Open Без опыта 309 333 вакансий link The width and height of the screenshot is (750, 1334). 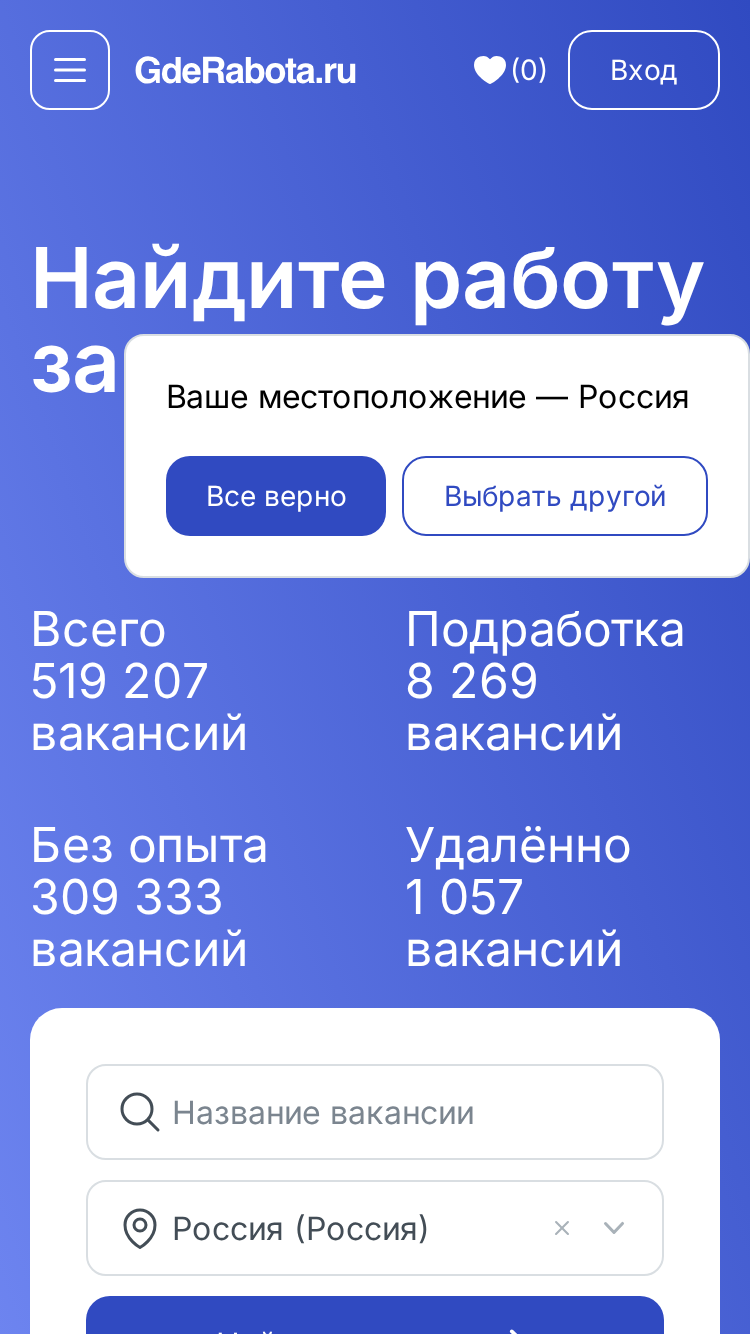[x=150, y=897]
